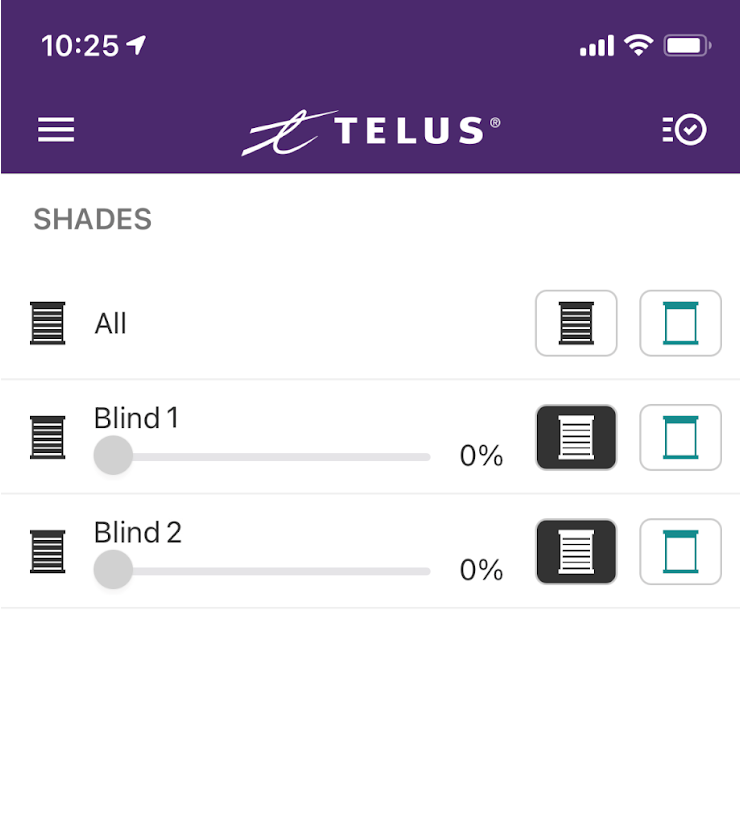The height and width of the screenshot is (830, 740).
Task: Close Blind 2 with its dark button
Action: point(576,551)
